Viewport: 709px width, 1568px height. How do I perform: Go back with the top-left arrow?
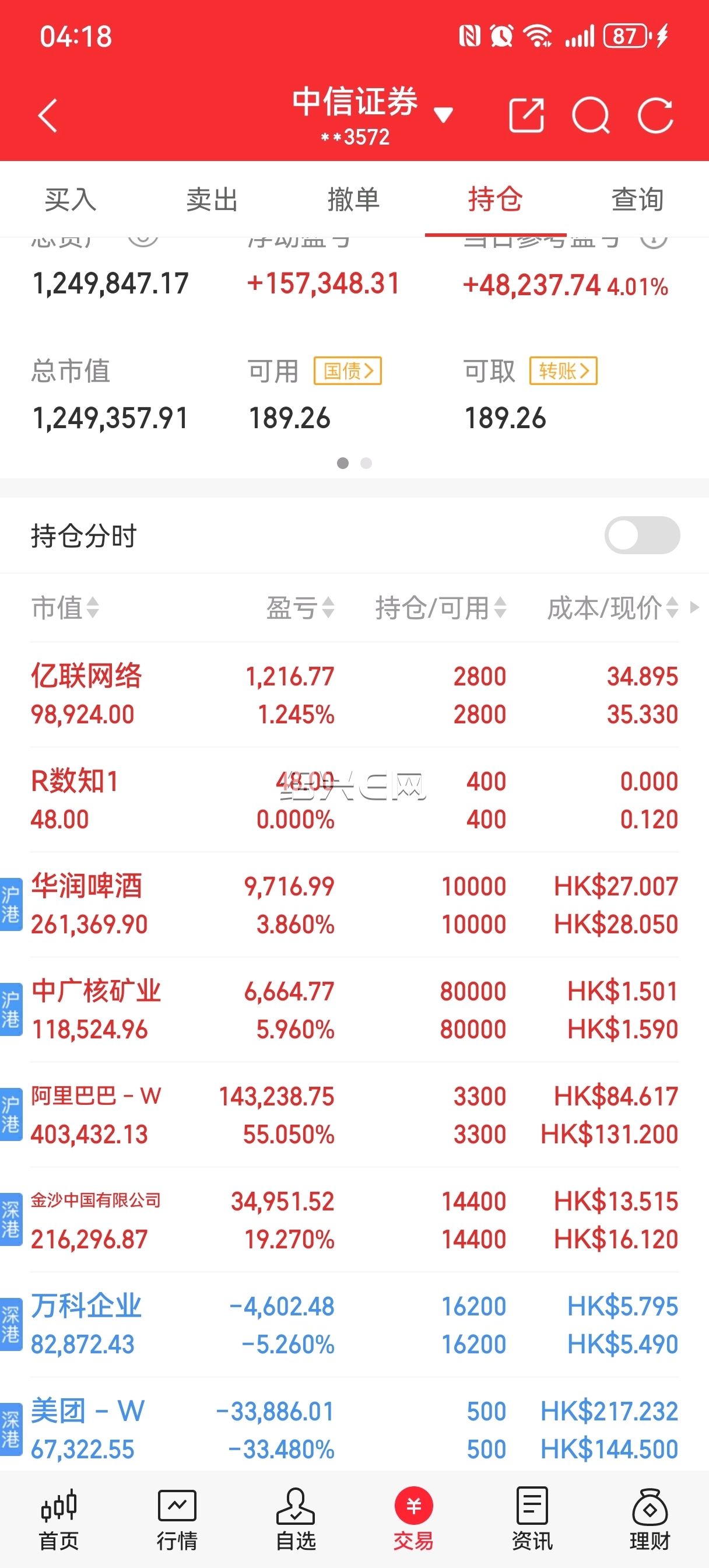coord(47,115)
